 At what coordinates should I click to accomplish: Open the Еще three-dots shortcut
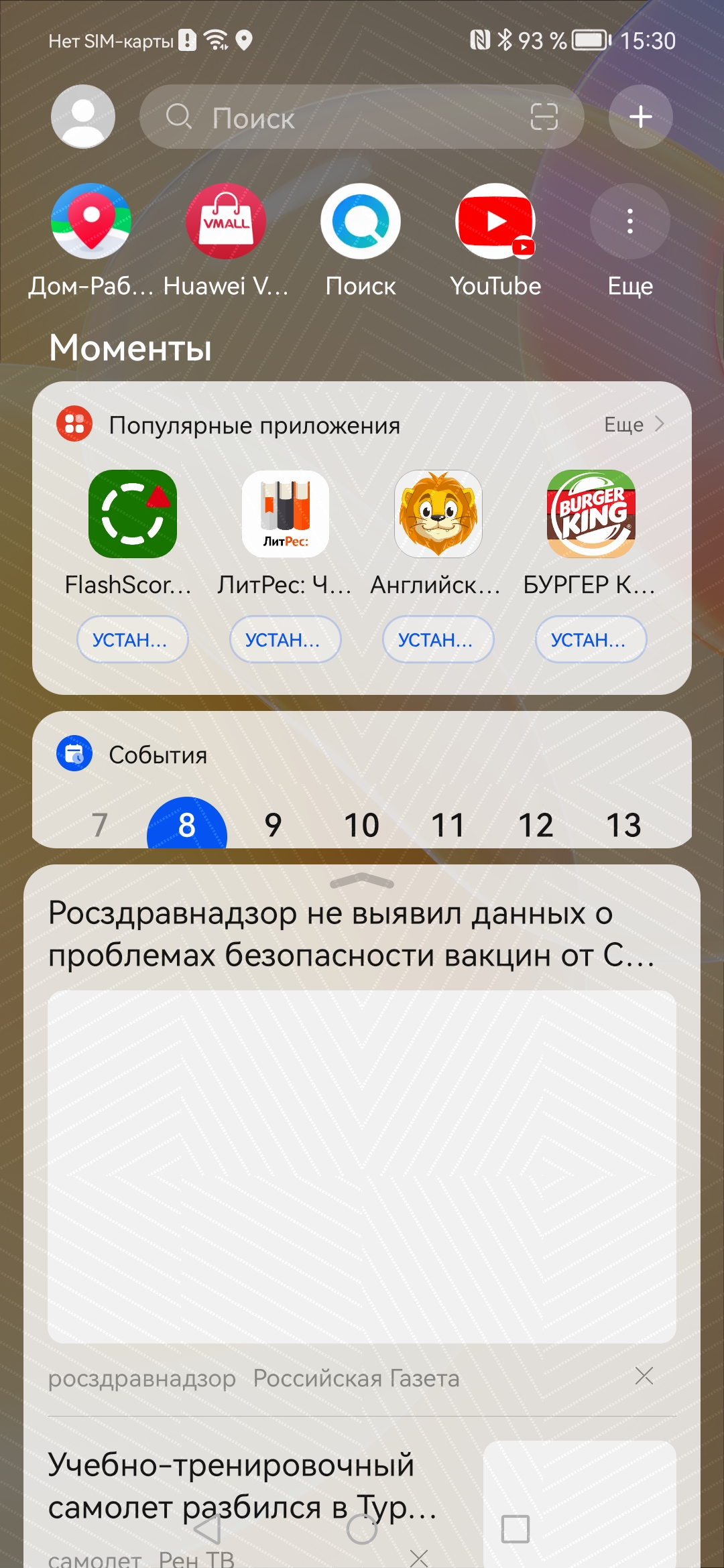[x=629, y=221]
